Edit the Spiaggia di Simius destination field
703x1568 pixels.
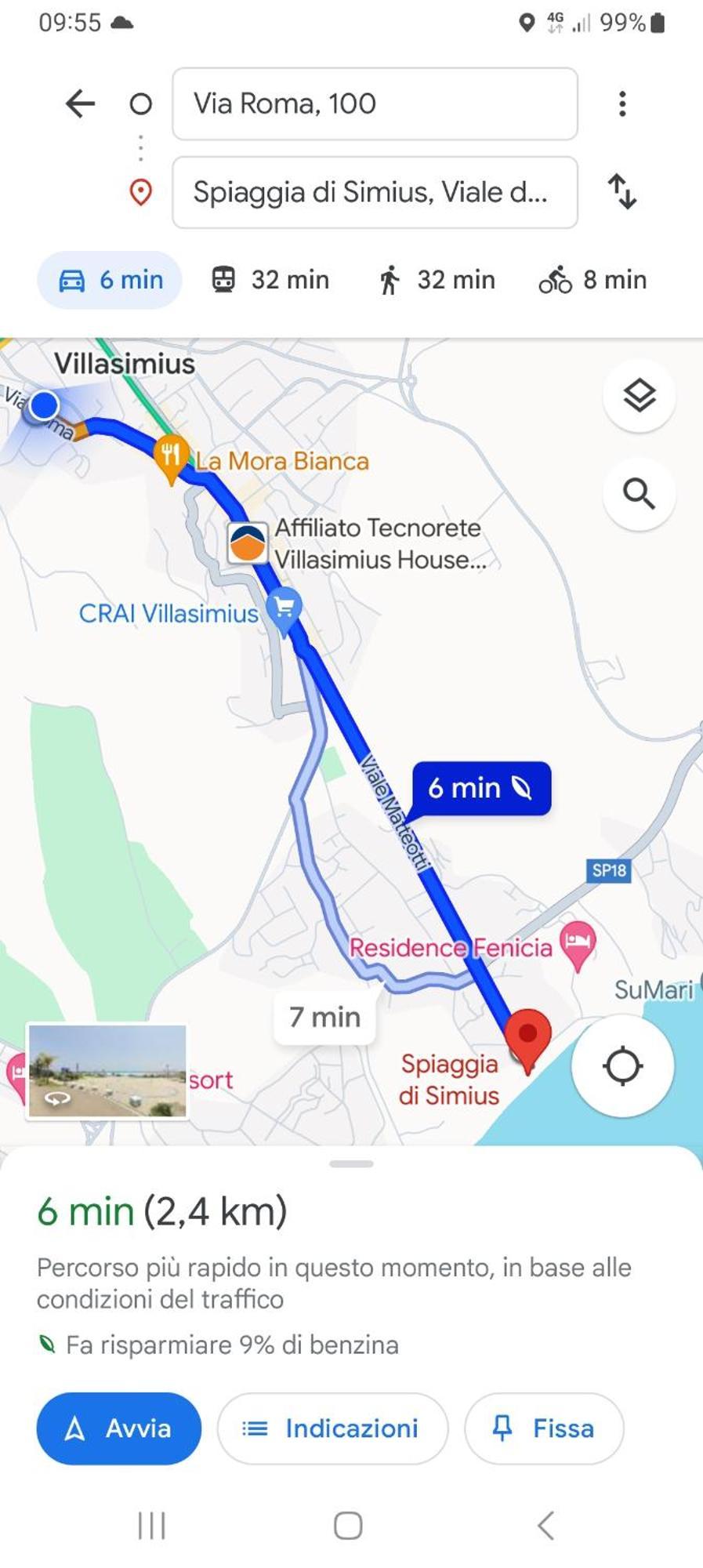375,192
